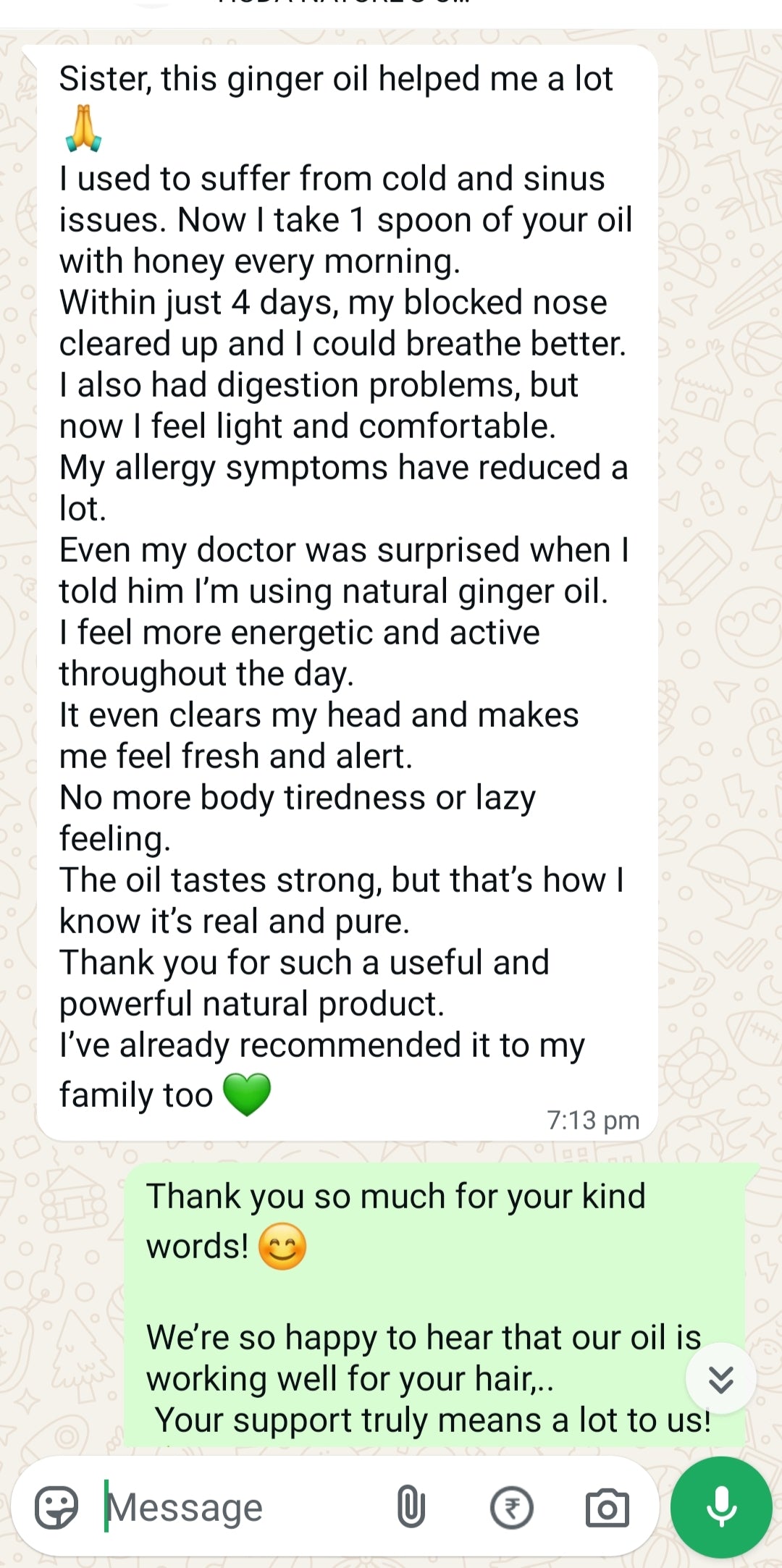Open the emoji and sticker picker
The image size is (782, 1568).
56,1508
